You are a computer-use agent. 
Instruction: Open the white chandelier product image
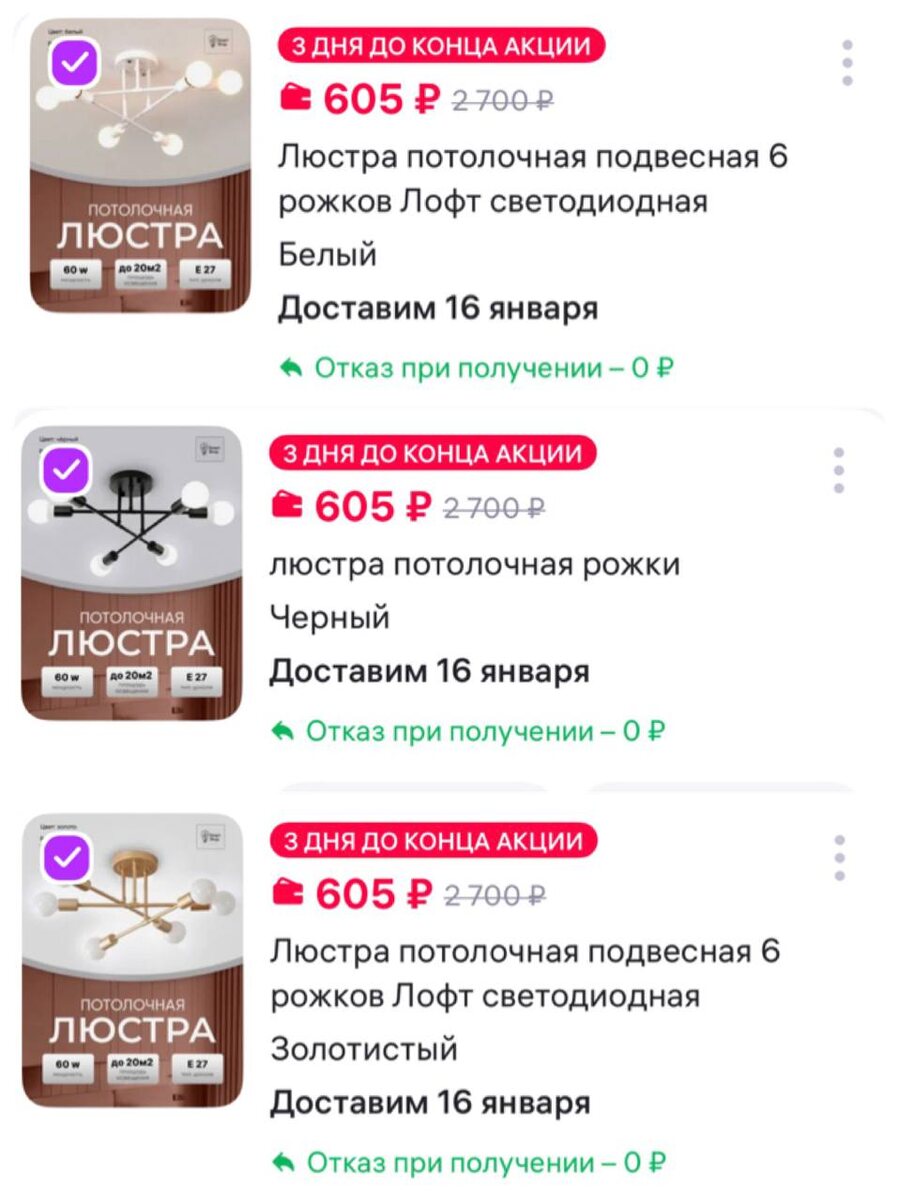140,200
